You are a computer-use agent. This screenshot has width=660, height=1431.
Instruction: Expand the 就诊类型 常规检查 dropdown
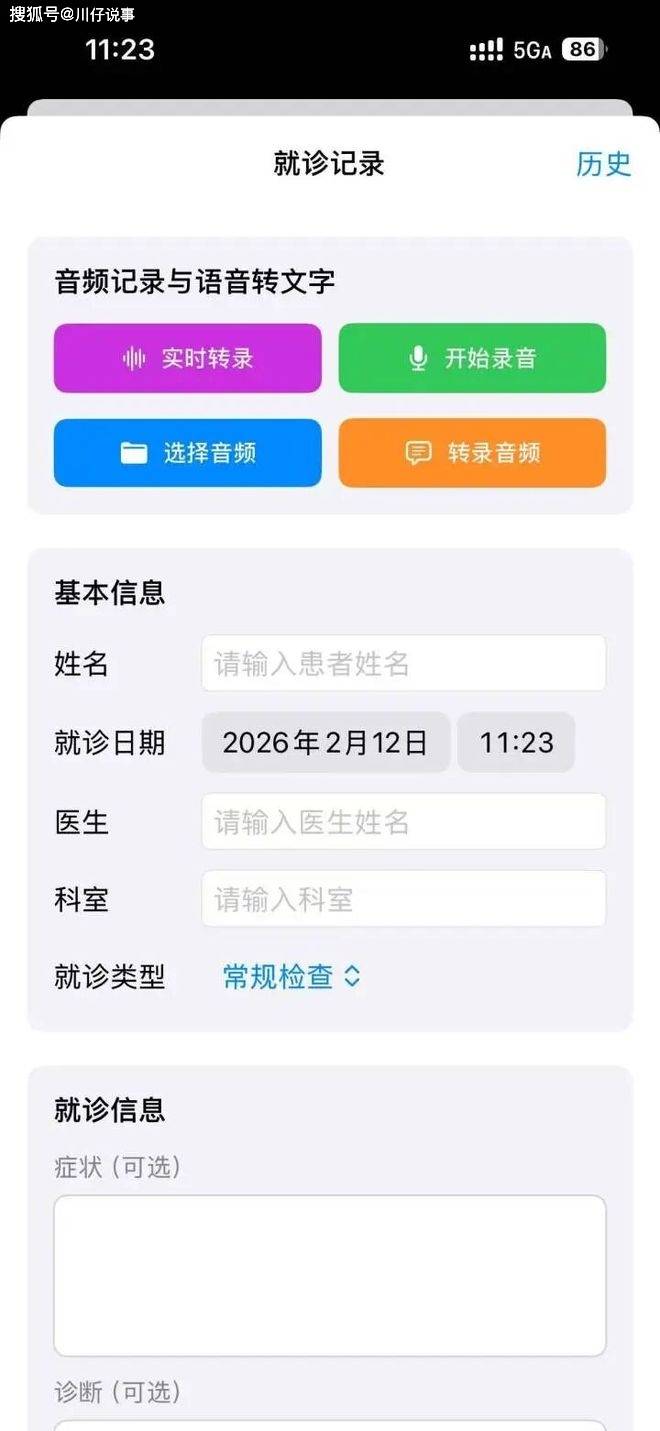click(291, 977)
